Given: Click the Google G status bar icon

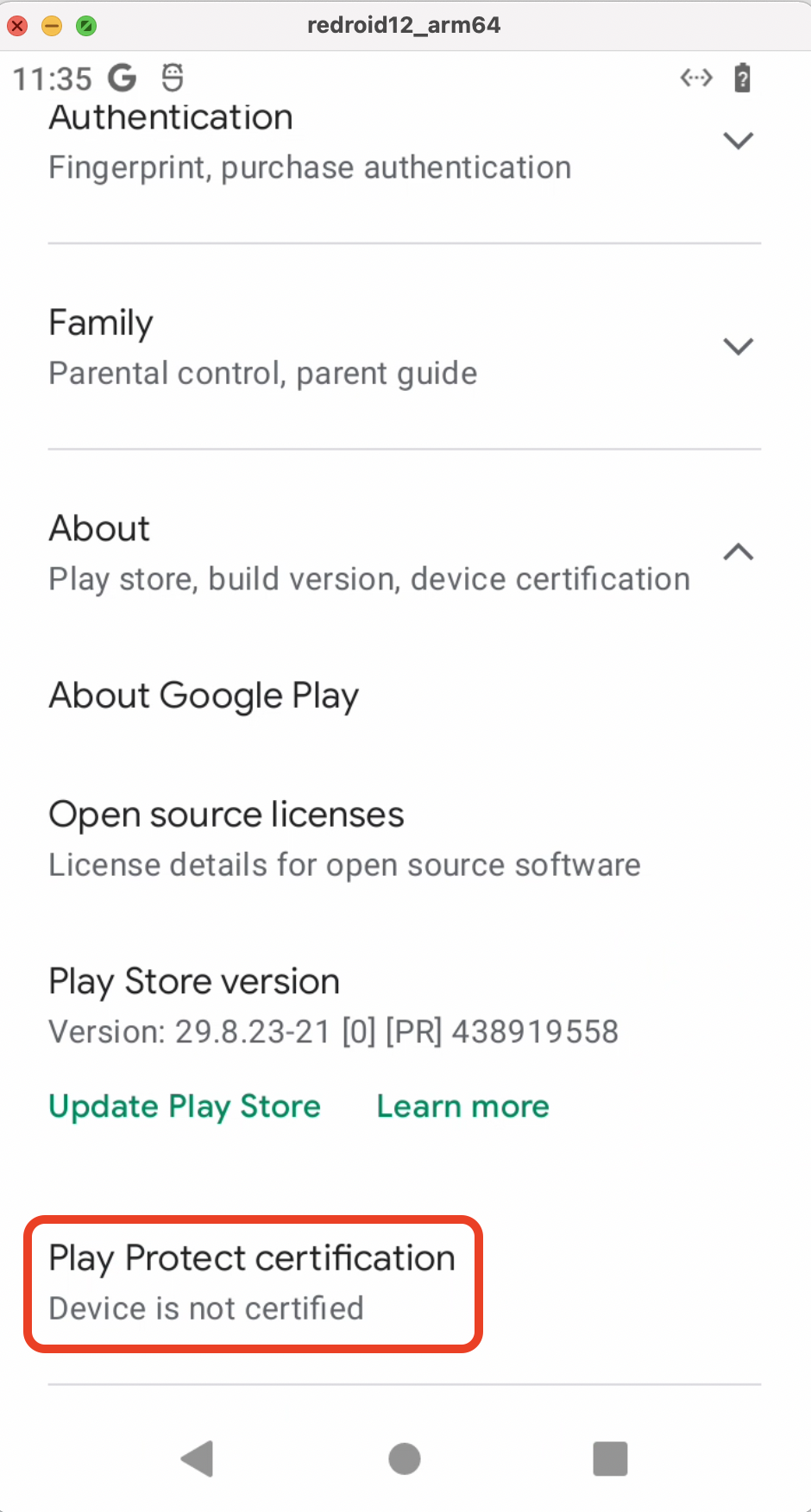Looking at the screenshot, I should (121, 78).
